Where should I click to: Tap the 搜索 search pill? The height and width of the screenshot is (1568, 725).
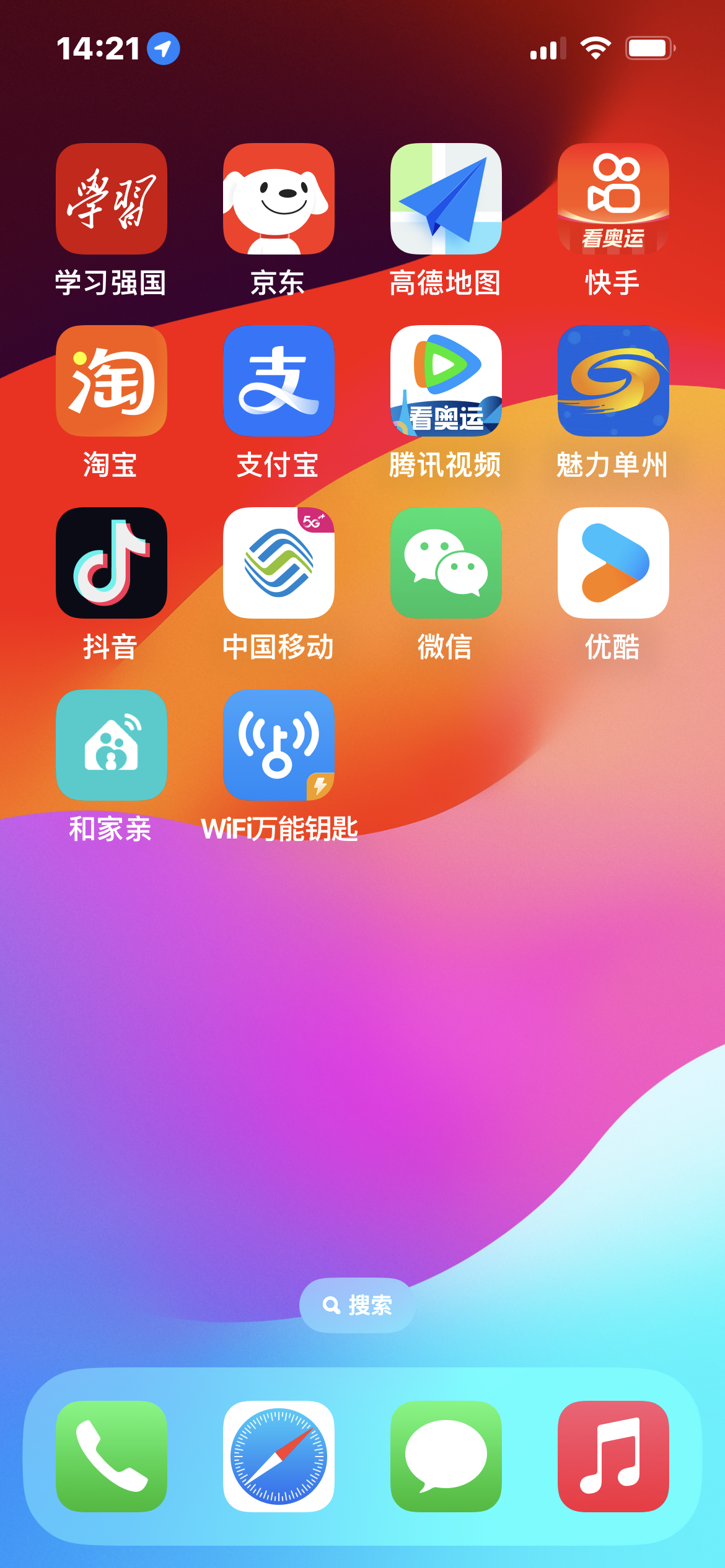point(358,1305)
